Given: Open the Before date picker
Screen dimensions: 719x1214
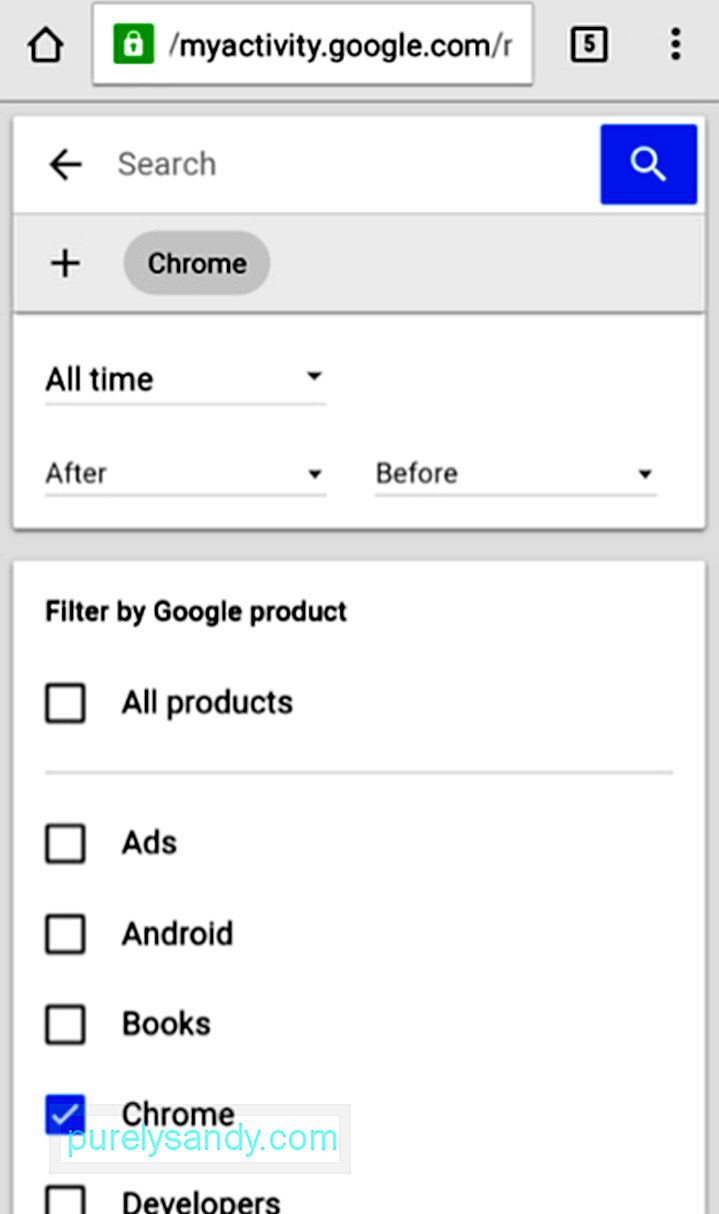Looking at the screenshot, I should pyautogui.click(x=516, y=473).
